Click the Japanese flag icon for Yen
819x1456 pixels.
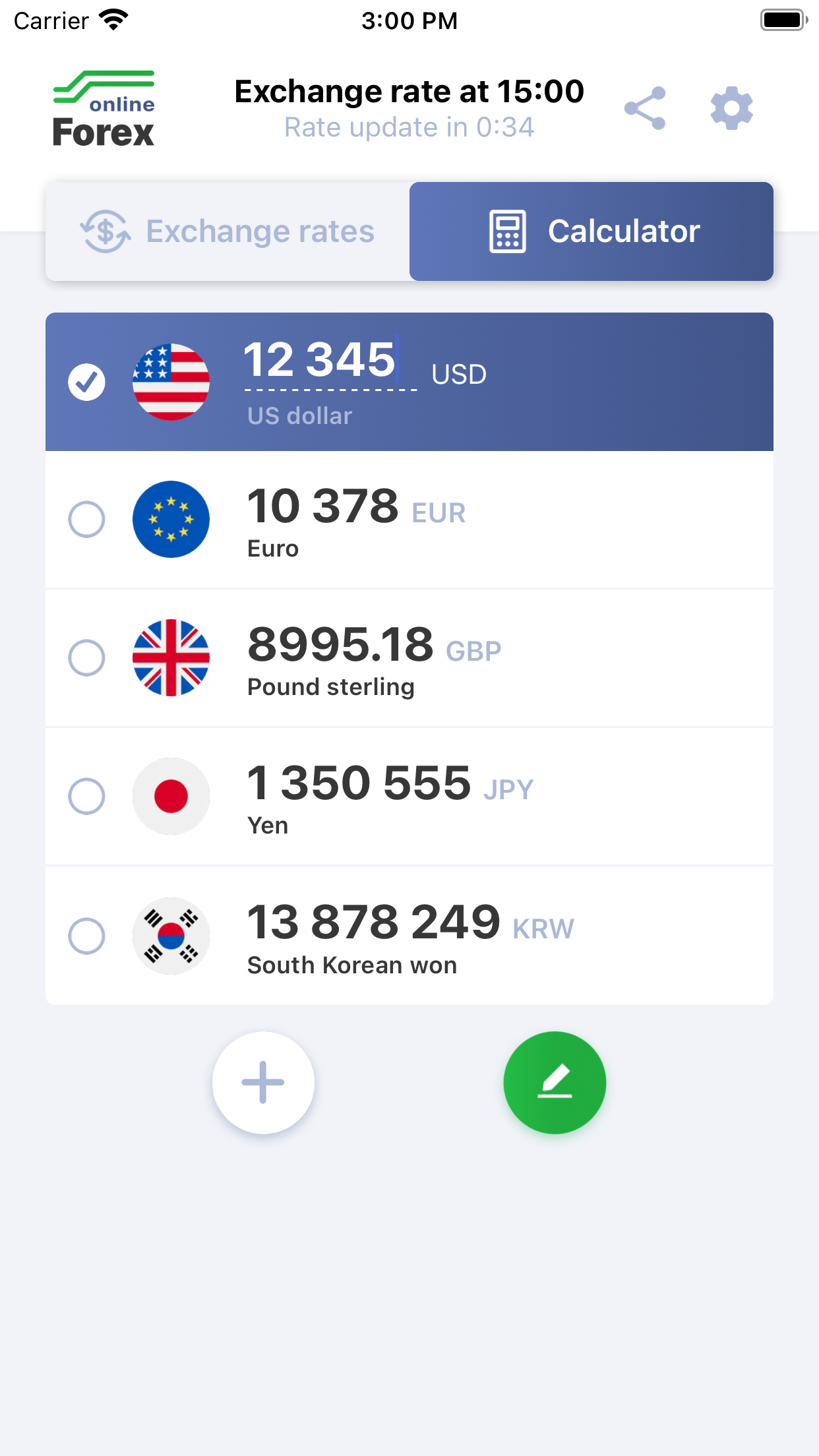coord(171,797)
